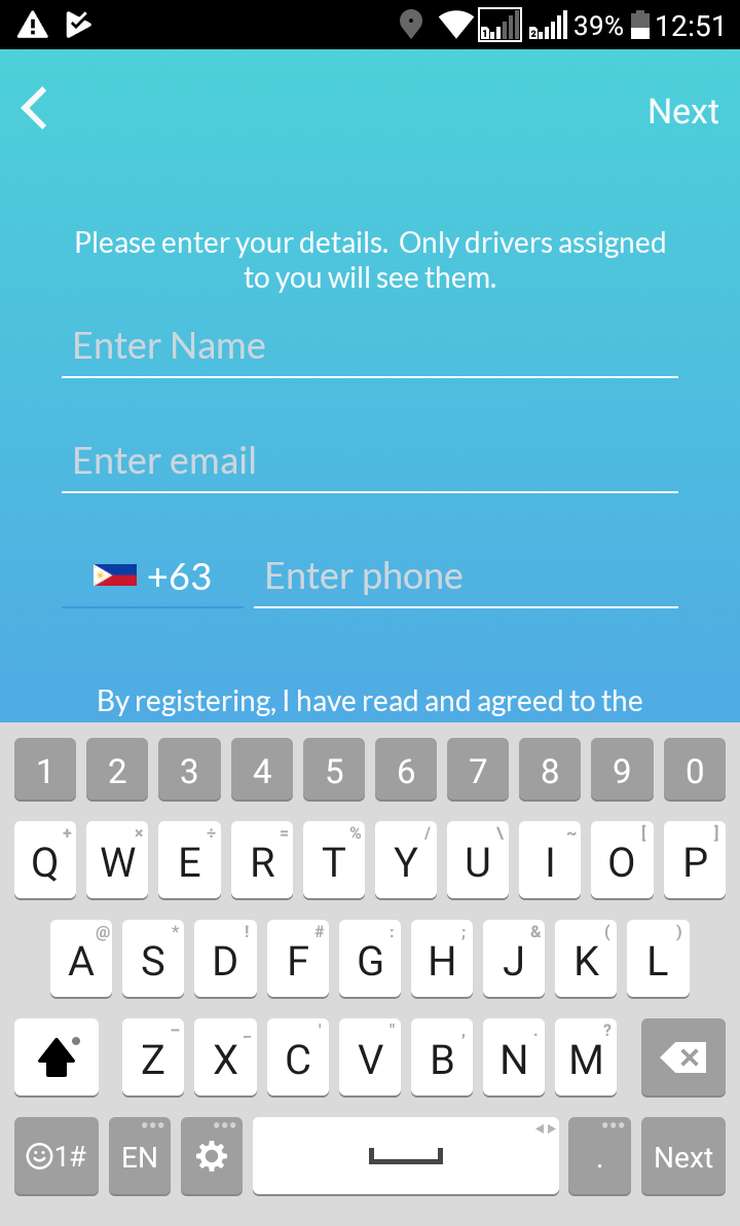Focus the Enter Name field

(x=370, y=346)
